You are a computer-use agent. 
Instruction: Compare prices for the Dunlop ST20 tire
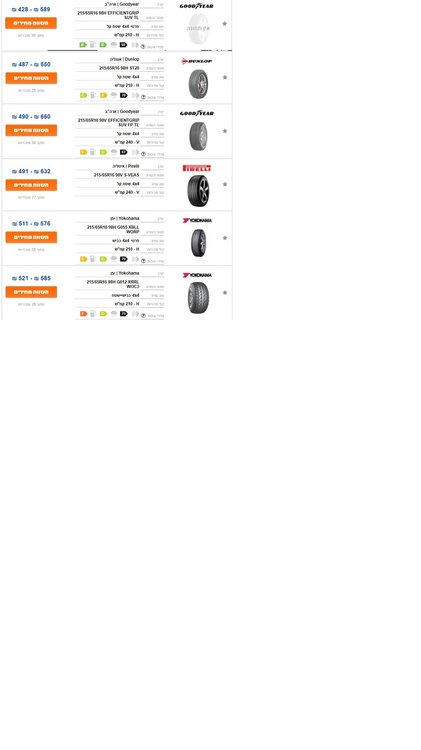[x=31, y=78]
